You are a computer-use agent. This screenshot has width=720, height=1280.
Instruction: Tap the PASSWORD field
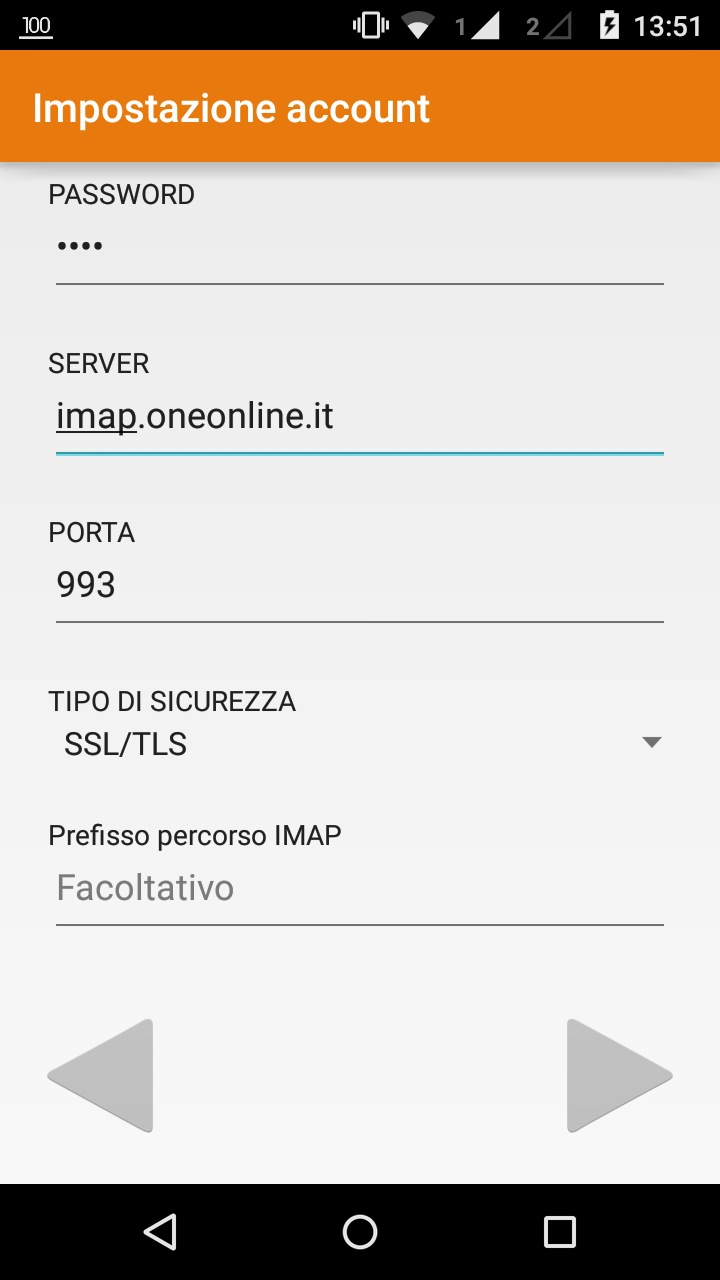(x=360, y=248)
